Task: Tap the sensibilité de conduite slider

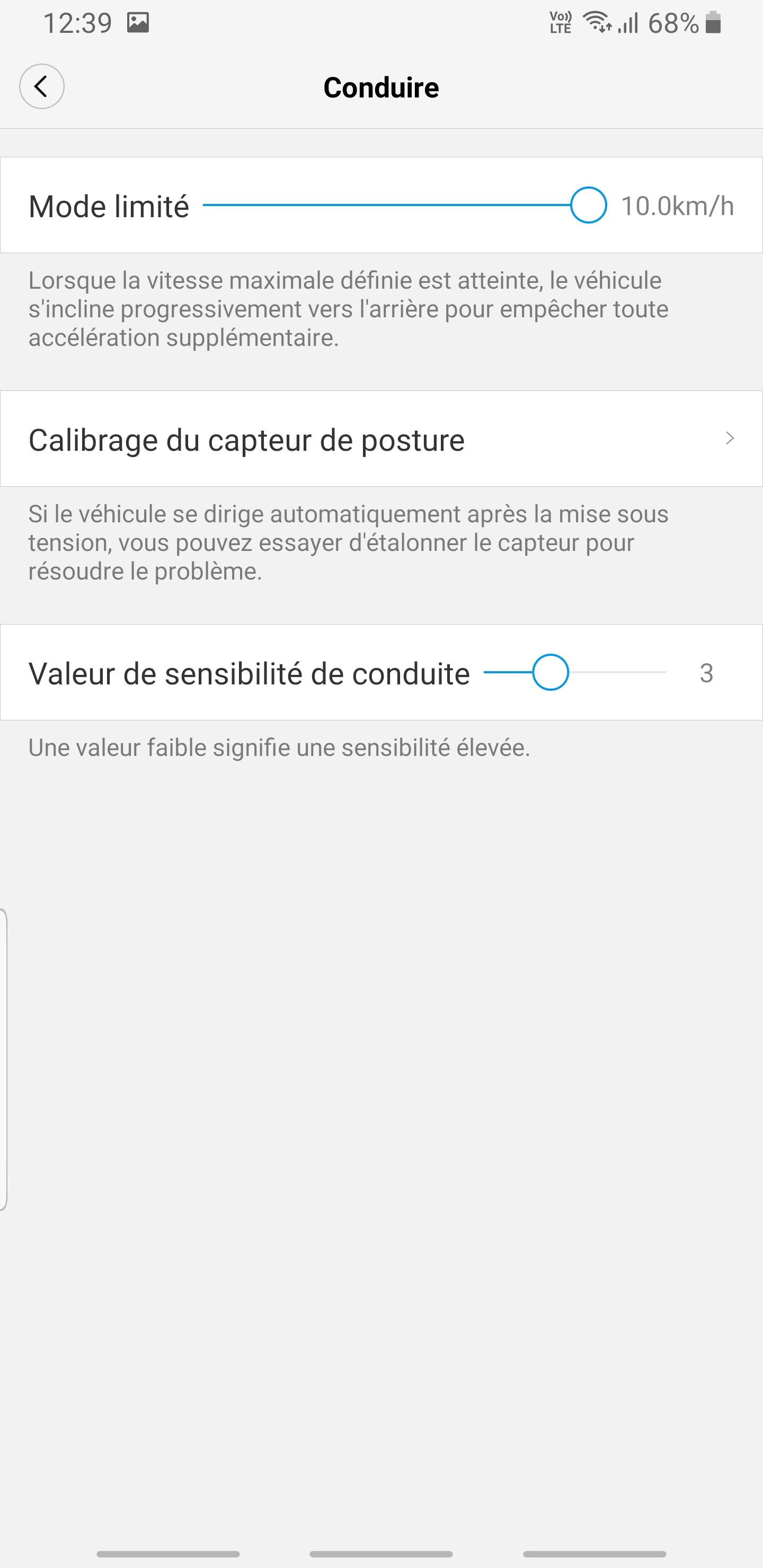Action: 575,672
